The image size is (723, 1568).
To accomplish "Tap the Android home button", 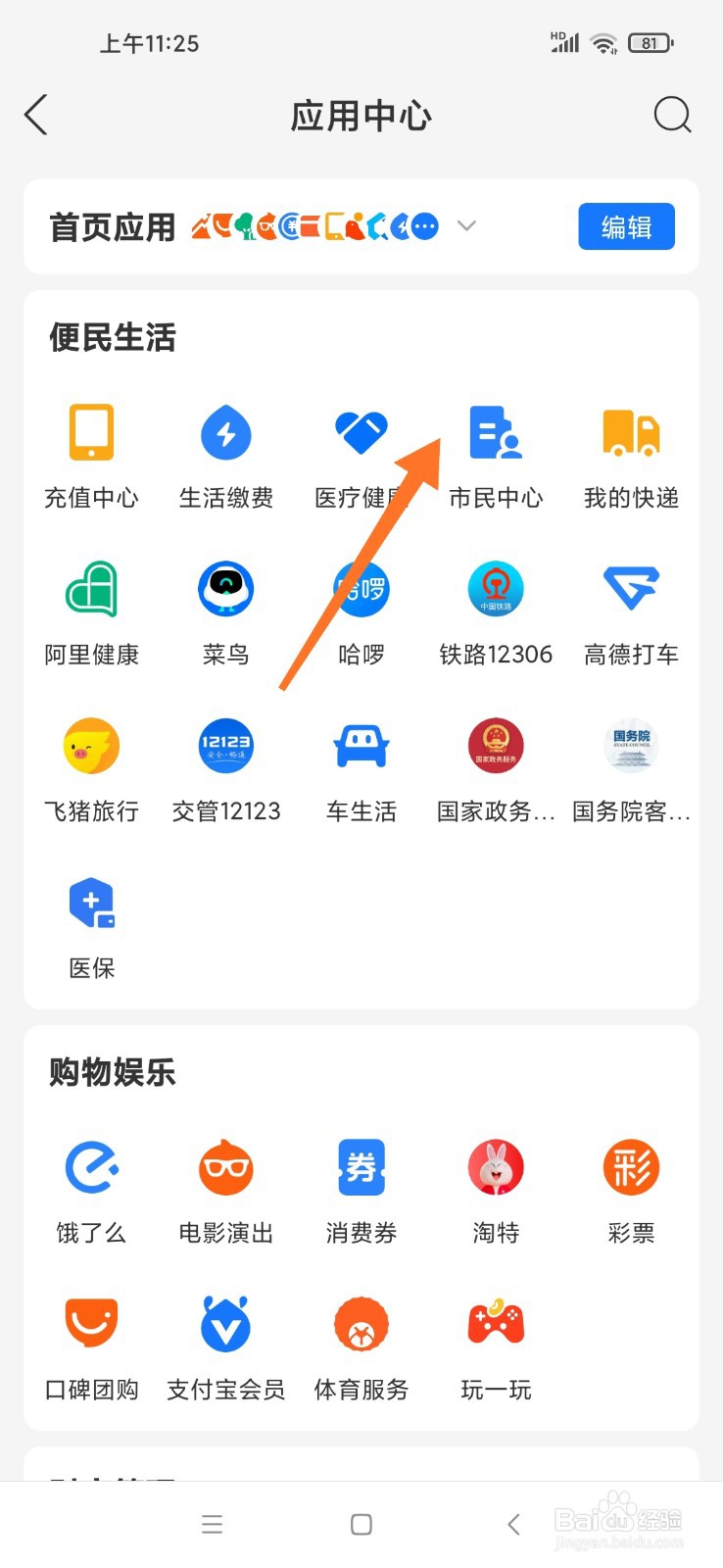I will pyautogui.click(x=361, y=1524).
